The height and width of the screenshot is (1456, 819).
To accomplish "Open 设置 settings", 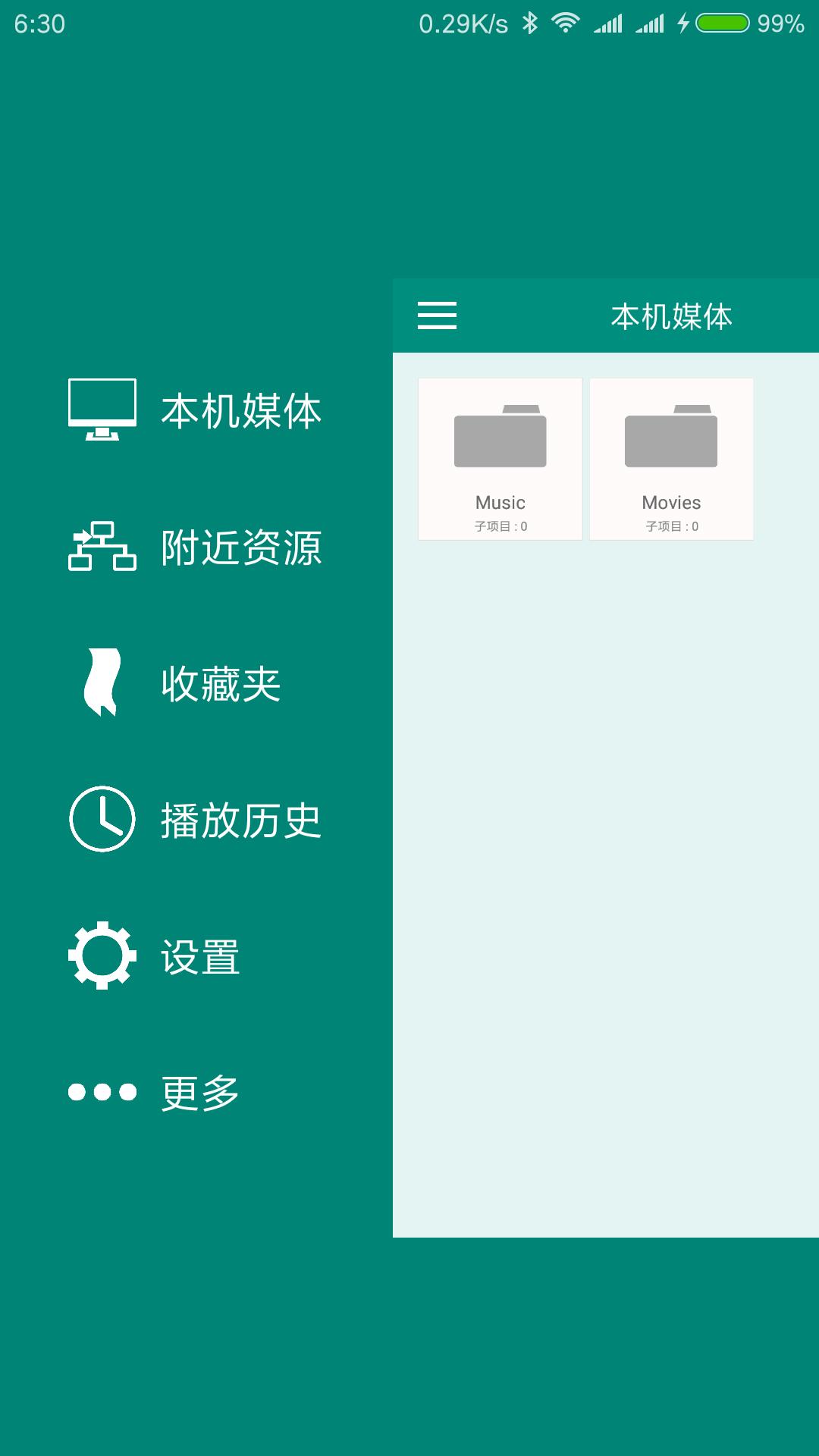I will click(155, 956).
